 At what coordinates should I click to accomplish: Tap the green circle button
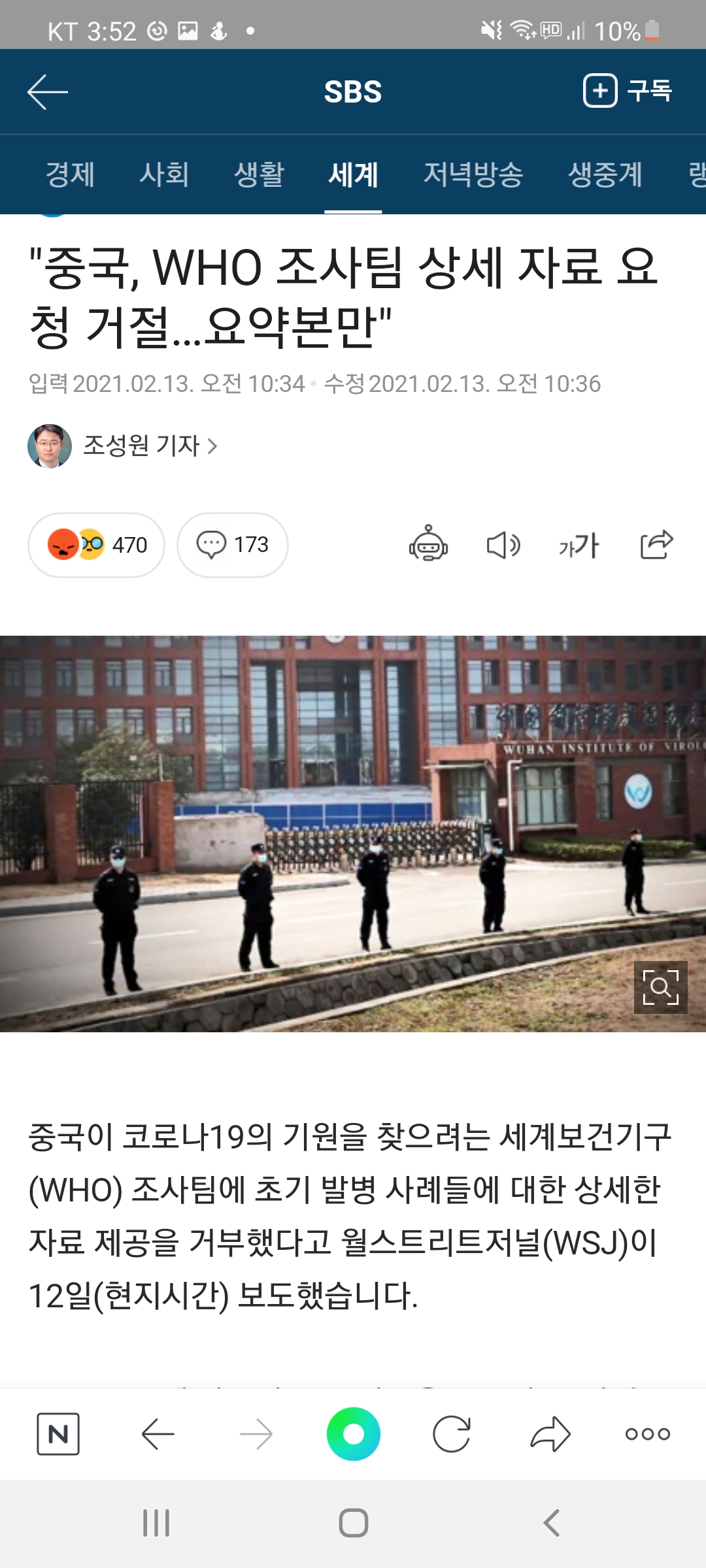click(x=354, y=1434)
